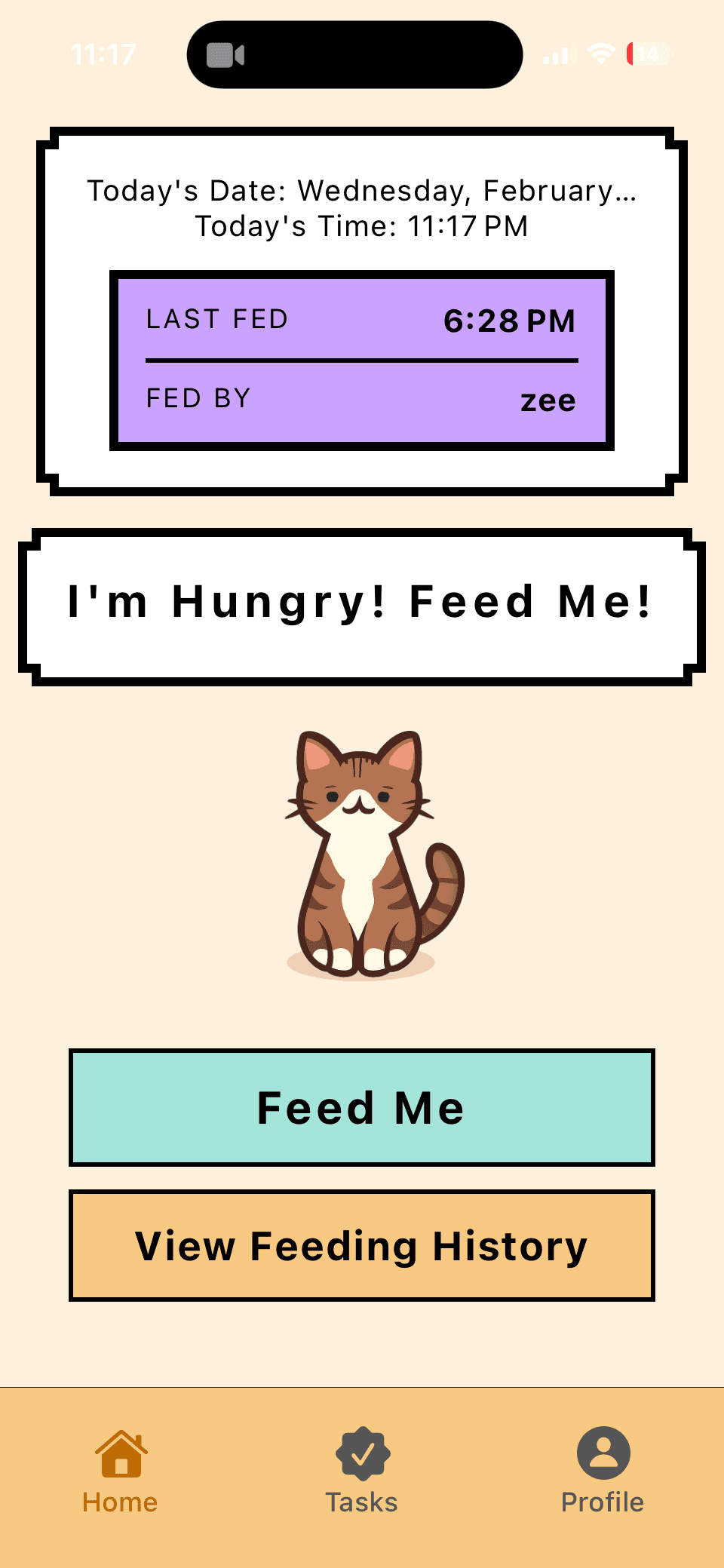Tap the I'm Hungry! Feed Me! banner
This screenshot has height=1568, width=724.
point(362,601)
